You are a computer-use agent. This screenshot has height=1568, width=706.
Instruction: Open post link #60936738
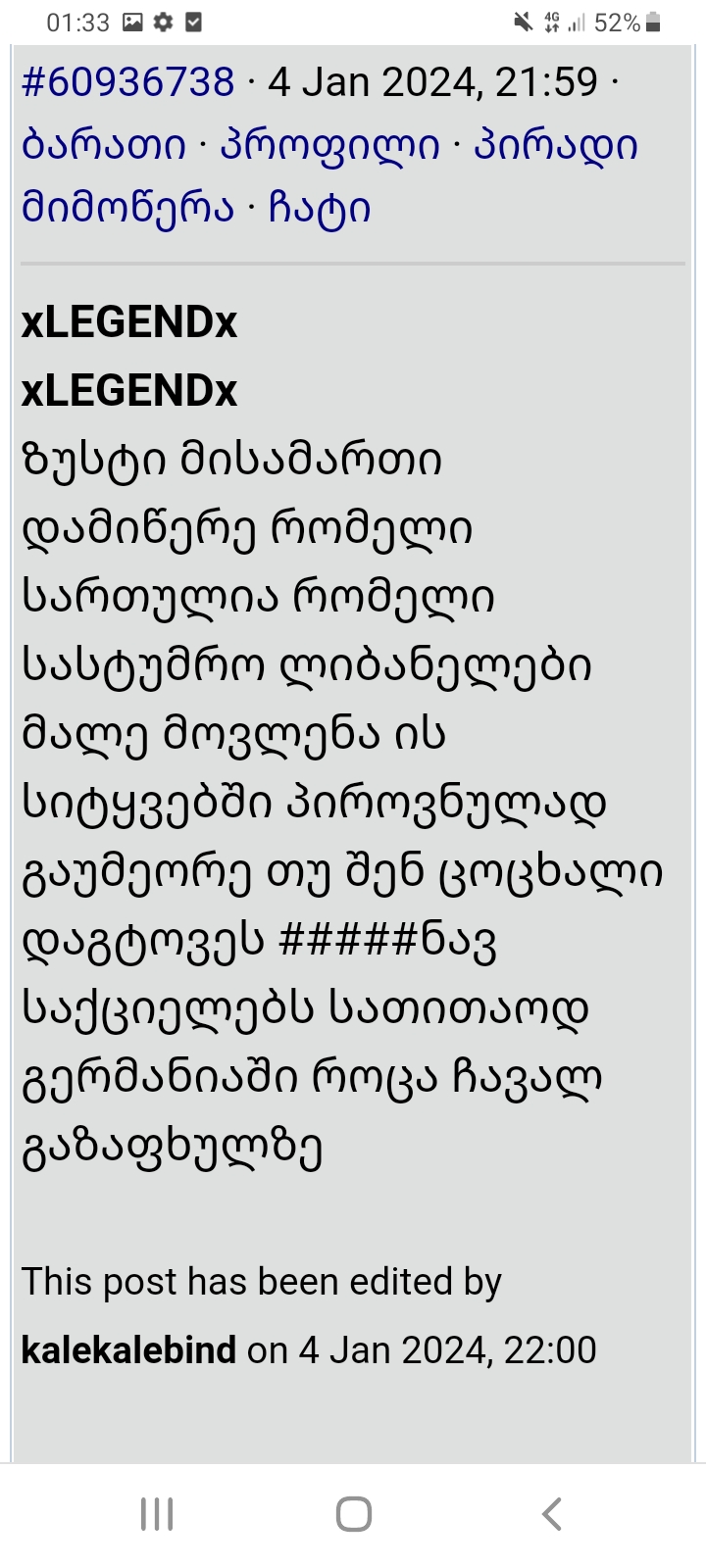(x=128, y=82)
